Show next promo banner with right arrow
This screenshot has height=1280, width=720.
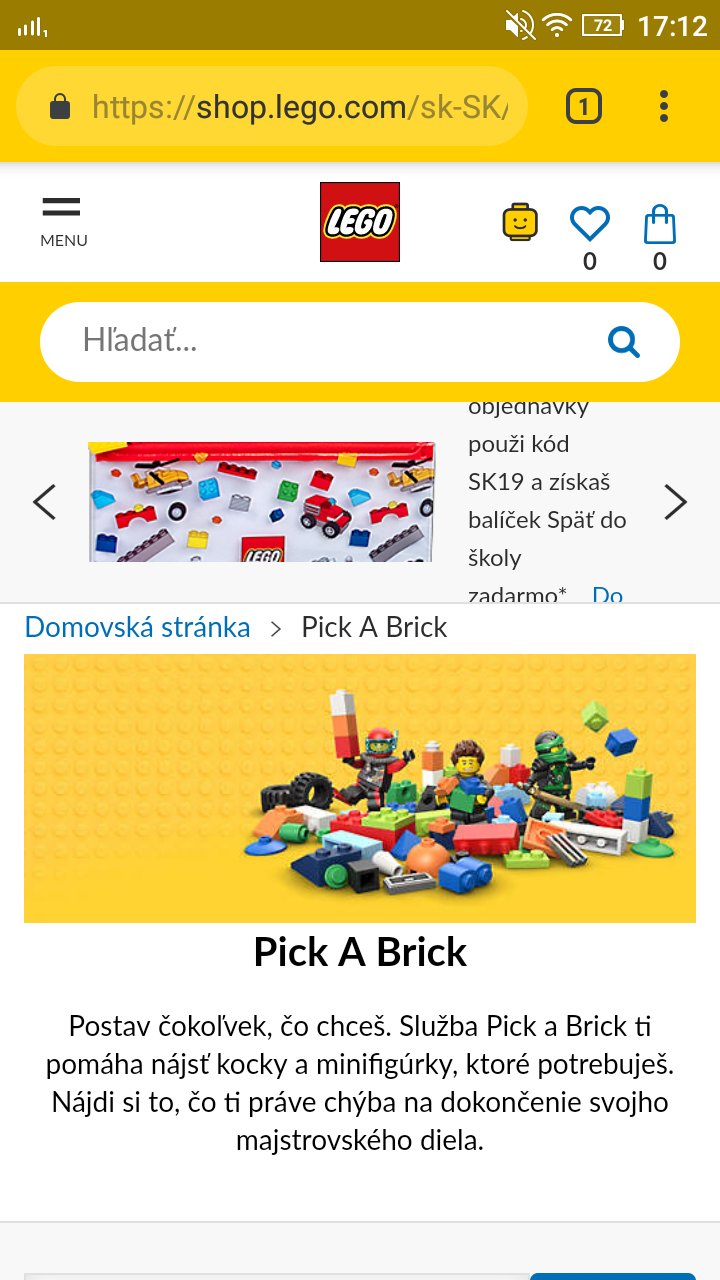click(676, 502)
